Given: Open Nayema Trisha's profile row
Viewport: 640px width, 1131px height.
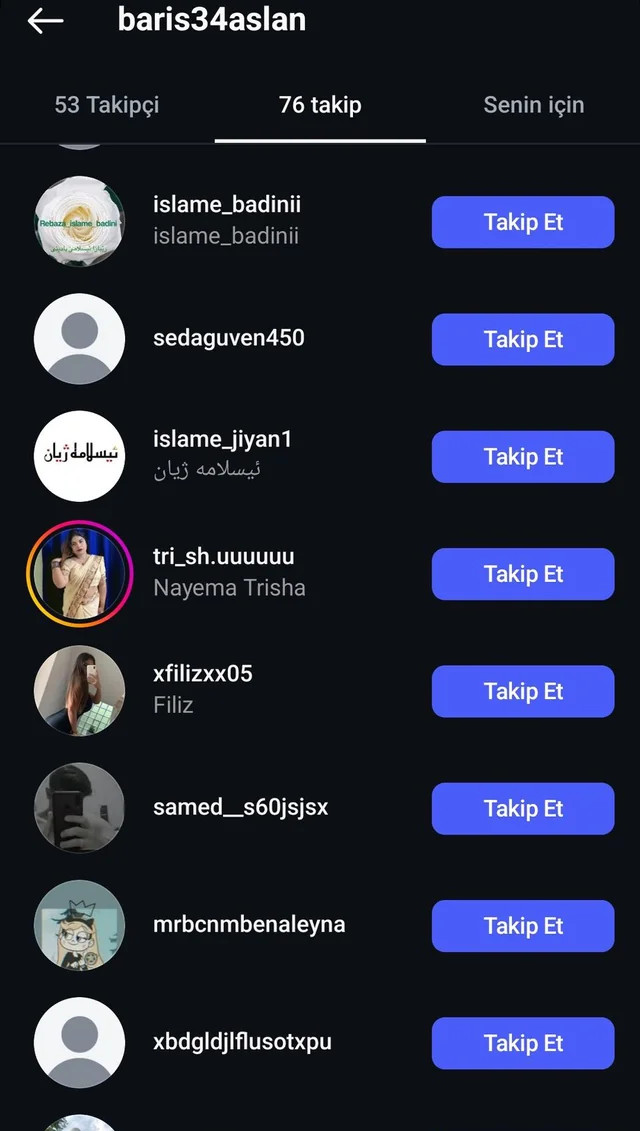Looking at the screenshot, I should [229, 572].
